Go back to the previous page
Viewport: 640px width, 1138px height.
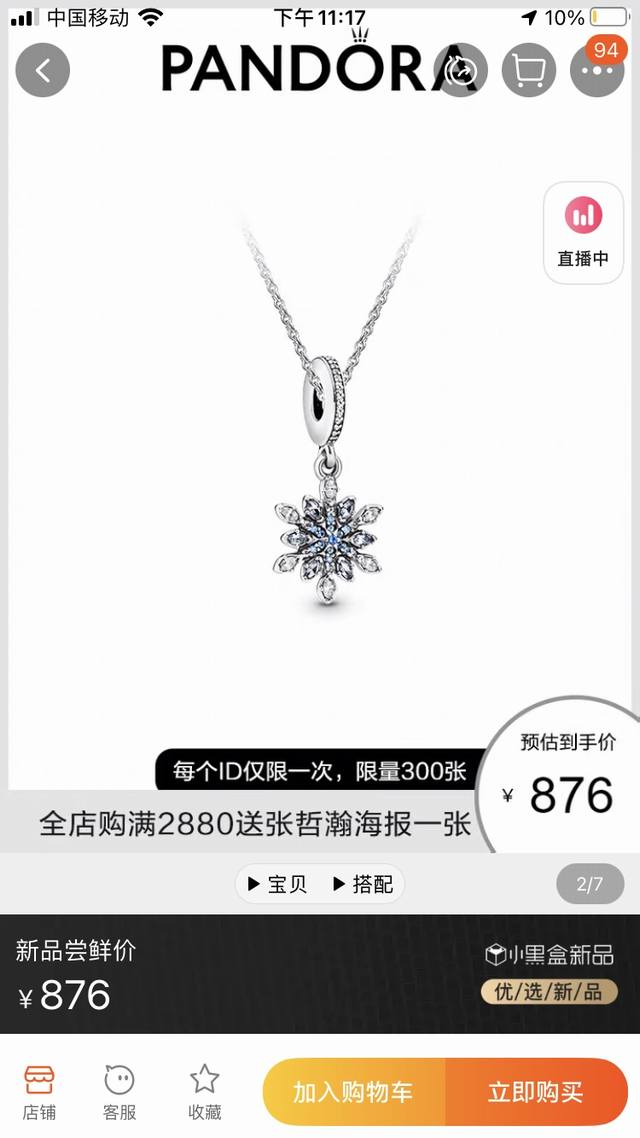coord(42,71)
